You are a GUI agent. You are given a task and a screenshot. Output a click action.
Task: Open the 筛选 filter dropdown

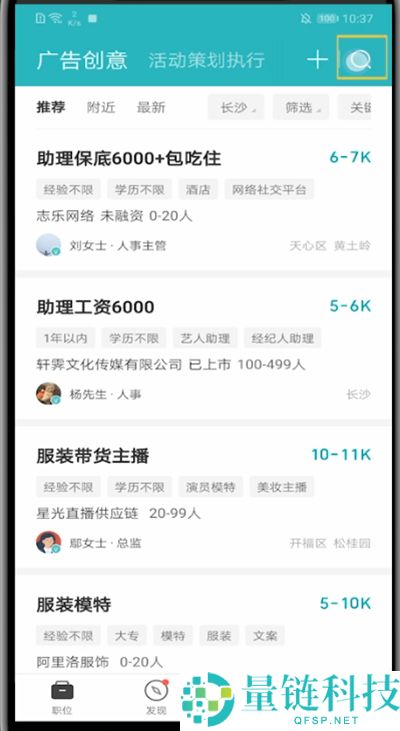301,107
